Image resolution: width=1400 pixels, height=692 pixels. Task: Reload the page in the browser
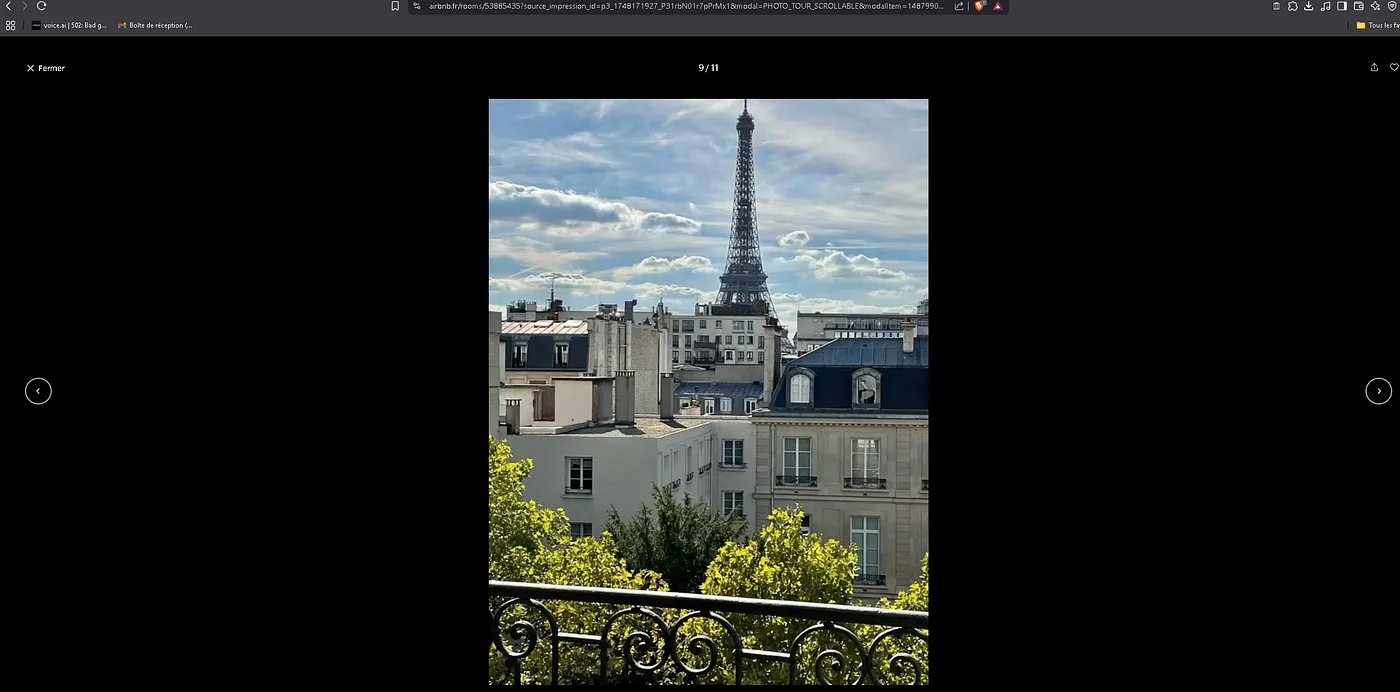point(42,6)
